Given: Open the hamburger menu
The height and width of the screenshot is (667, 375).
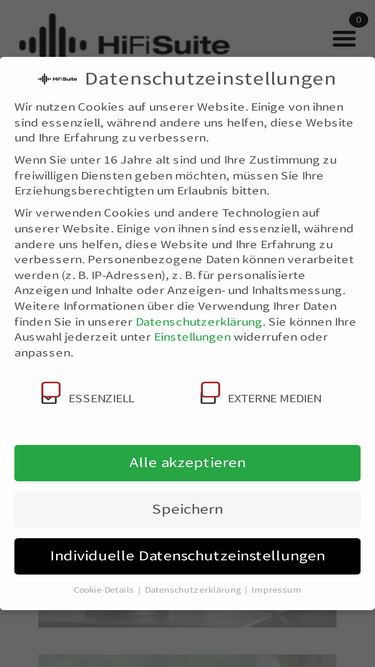Looking at the screenshot, I should tap(344, 38).
